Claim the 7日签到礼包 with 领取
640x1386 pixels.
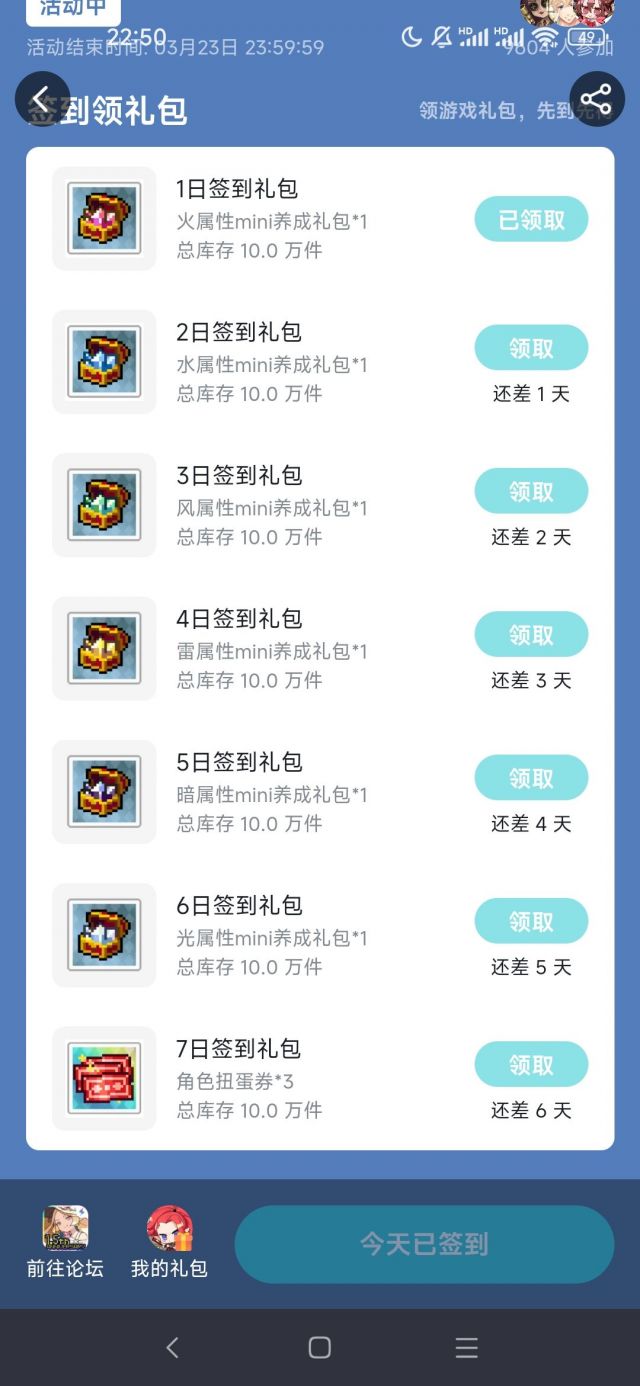click(531, 1064)
